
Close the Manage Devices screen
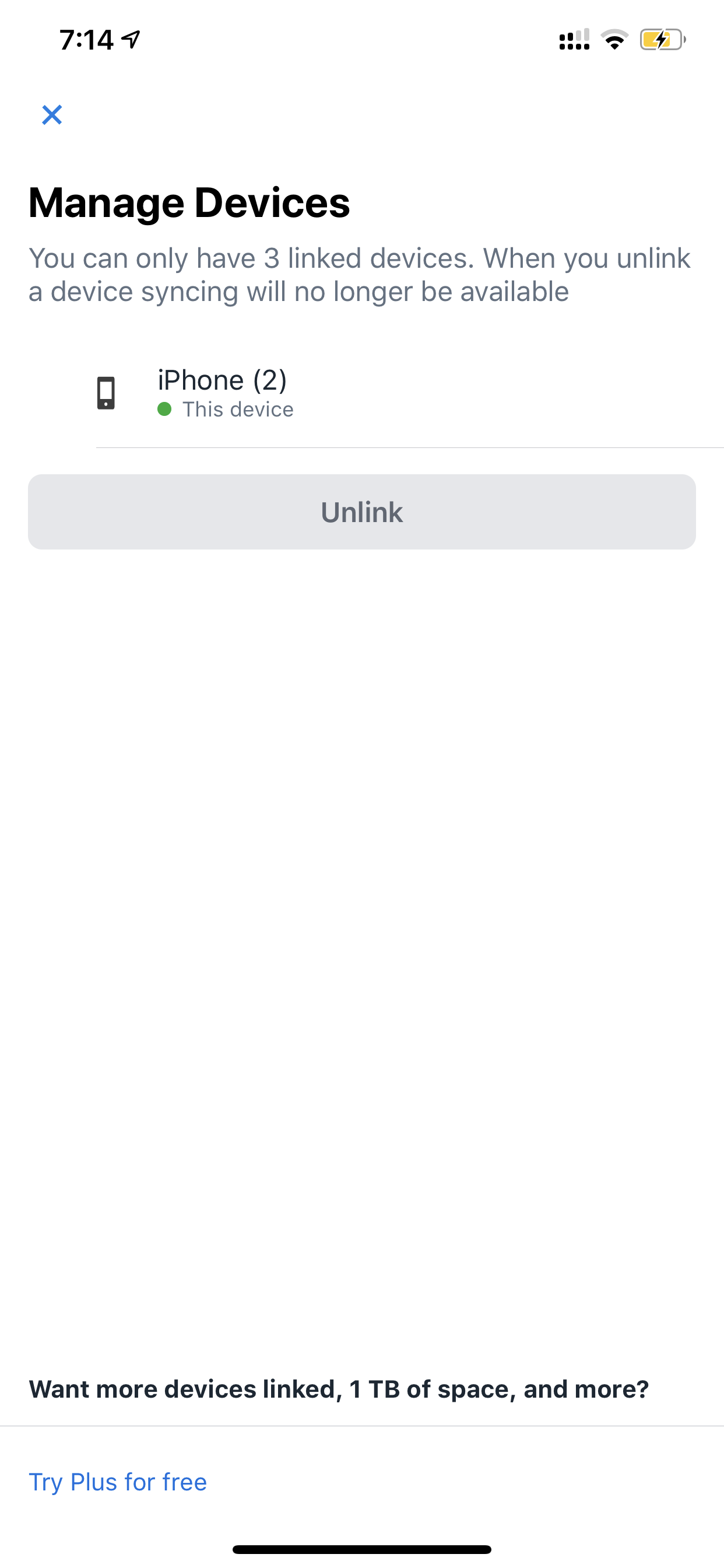pyautogui.click(x=52, y=114)
